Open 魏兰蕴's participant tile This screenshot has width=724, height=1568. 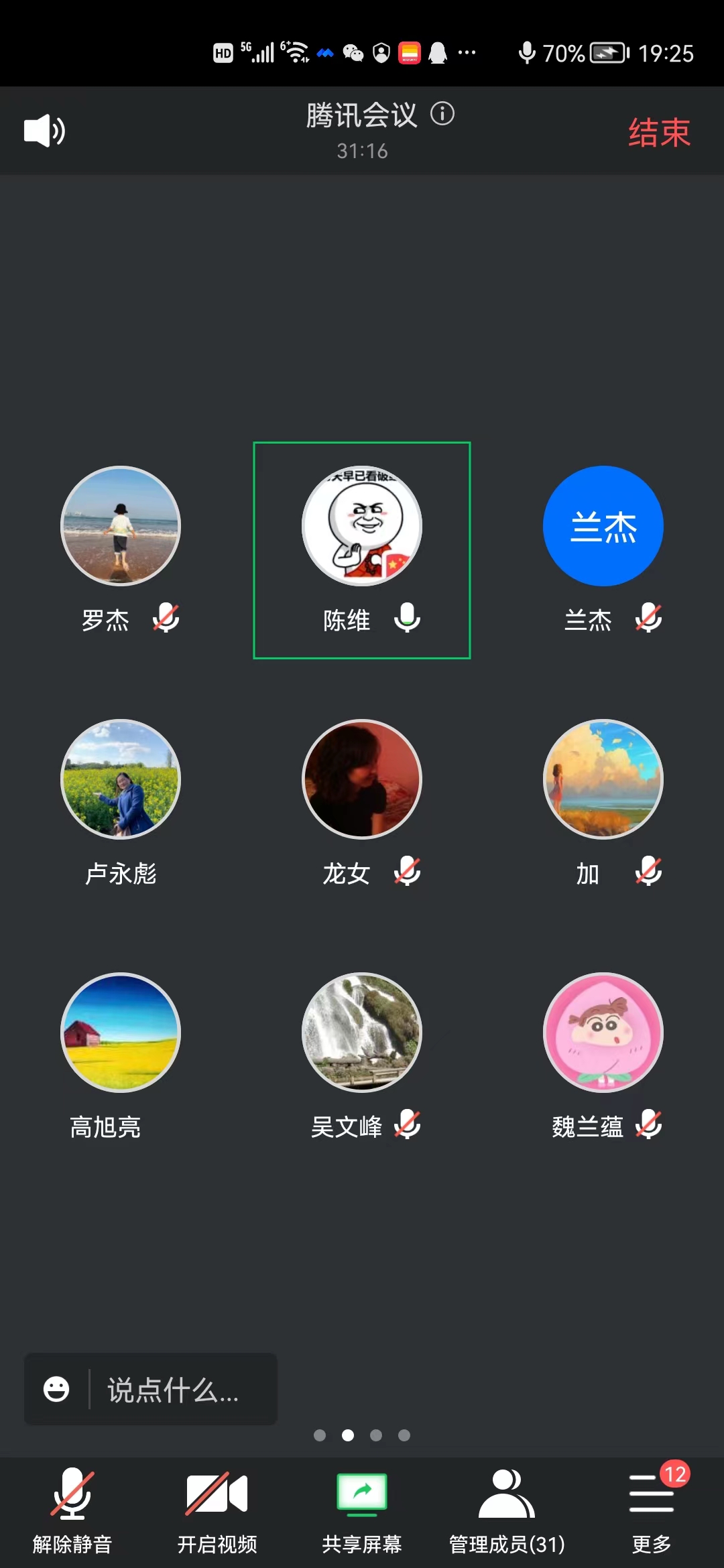coord(603,1033)
